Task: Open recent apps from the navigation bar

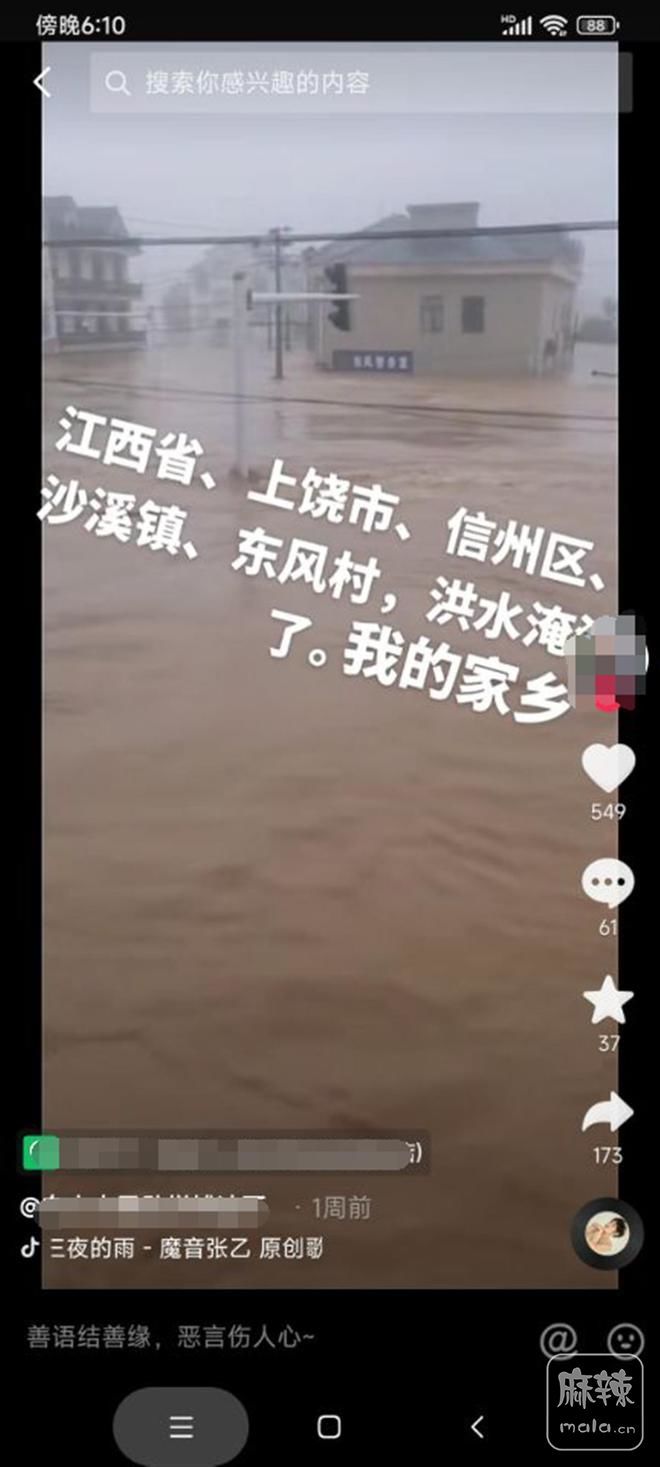Action: (x=181, y=1427)
